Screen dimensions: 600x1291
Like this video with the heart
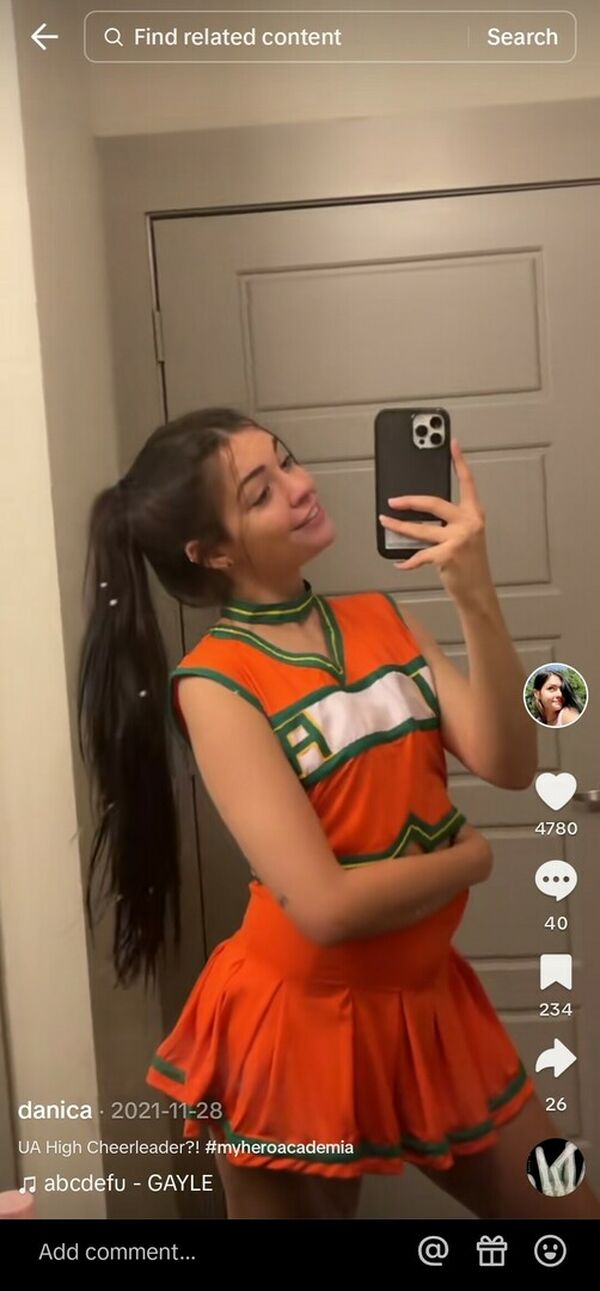[x=556, y=792]
